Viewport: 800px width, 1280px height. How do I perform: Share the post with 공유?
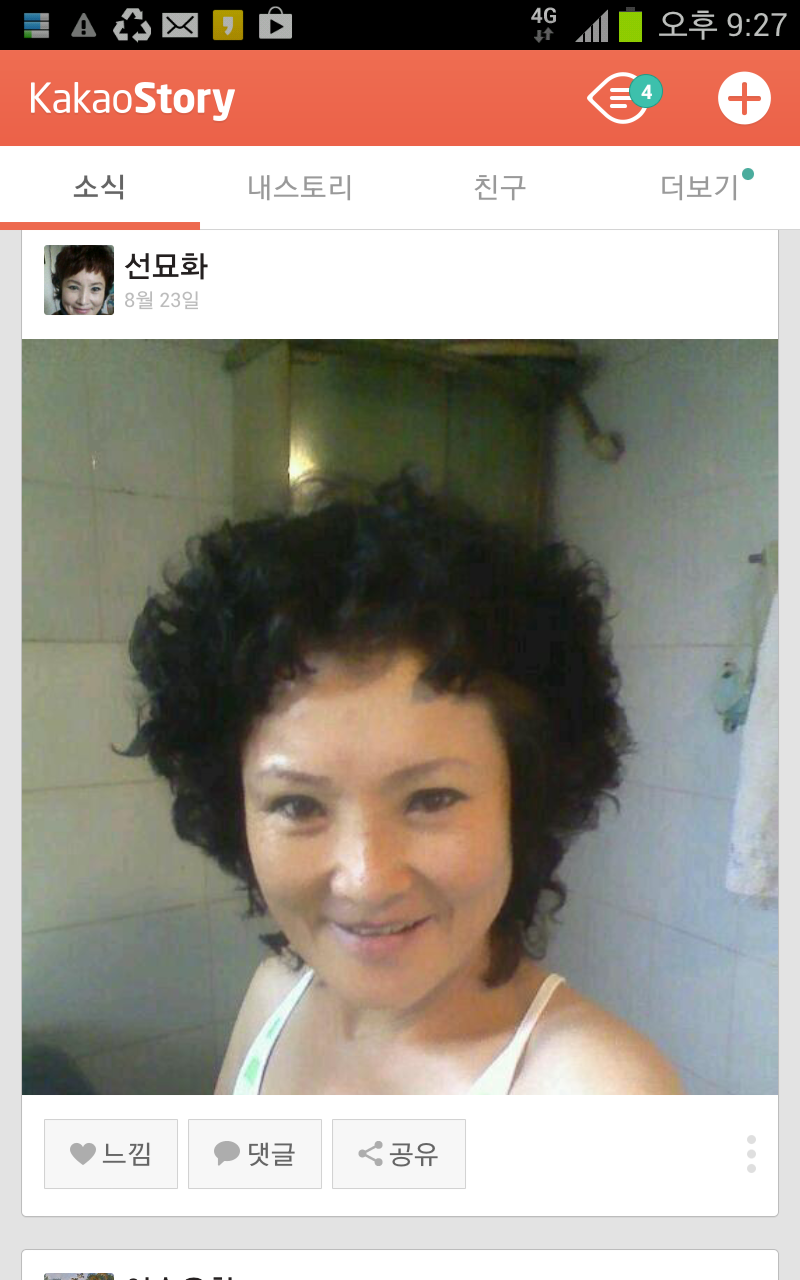coord(399,1154)
